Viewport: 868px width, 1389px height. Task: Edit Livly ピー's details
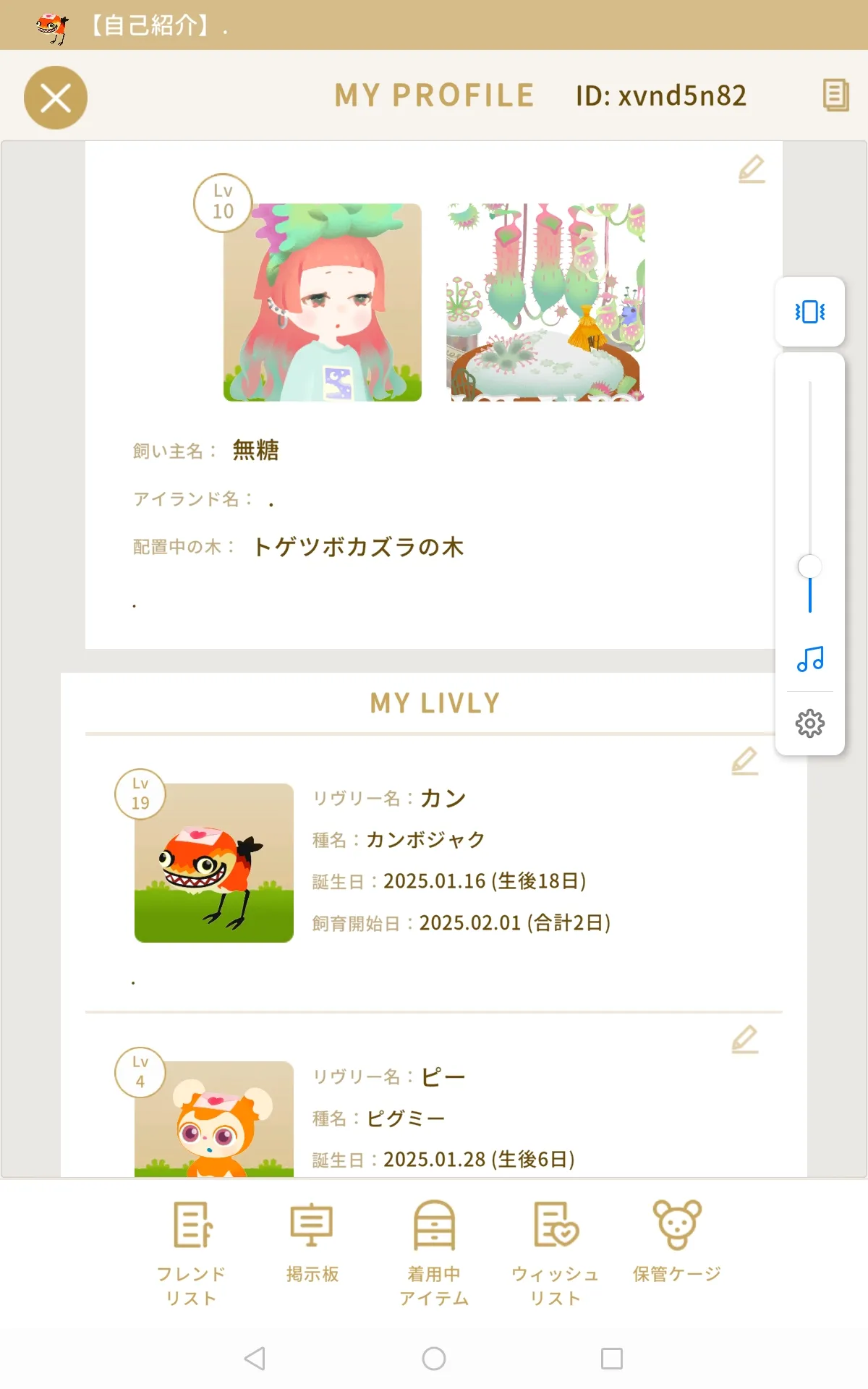[745, 1040]
